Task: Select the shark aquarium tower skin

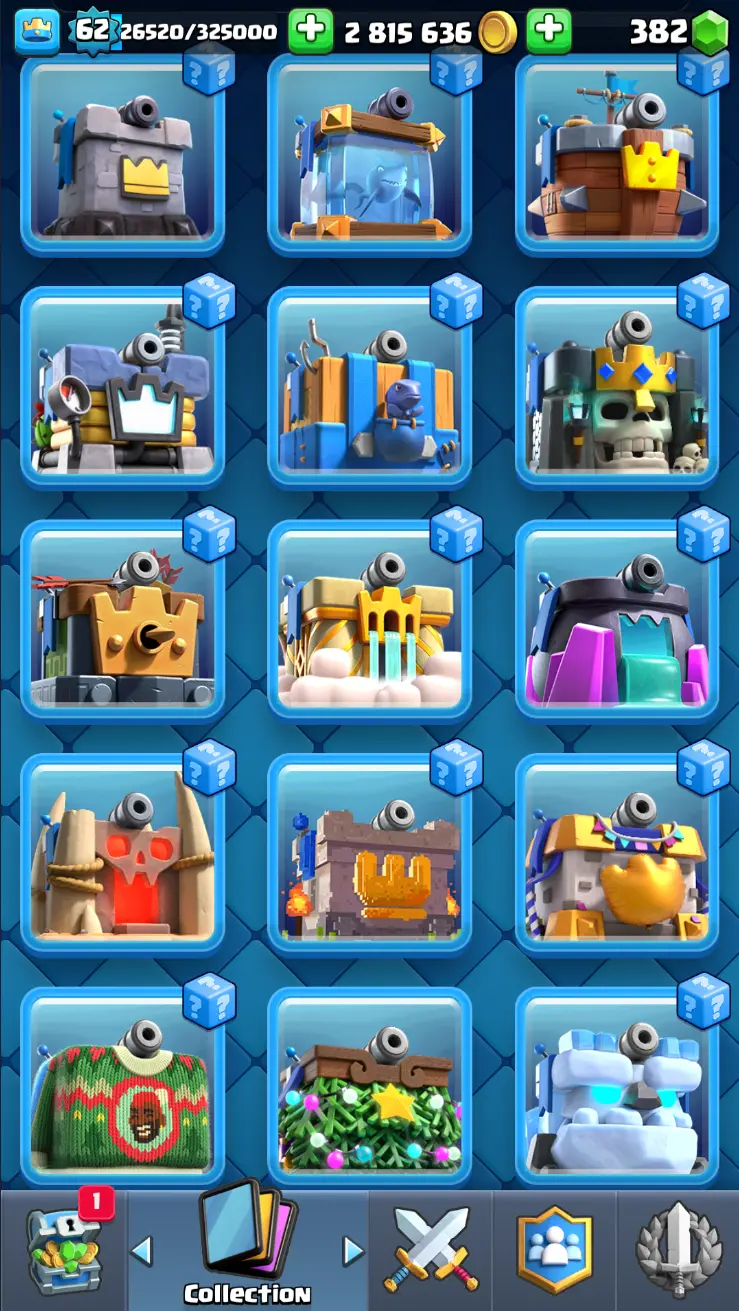Action: 369,156
